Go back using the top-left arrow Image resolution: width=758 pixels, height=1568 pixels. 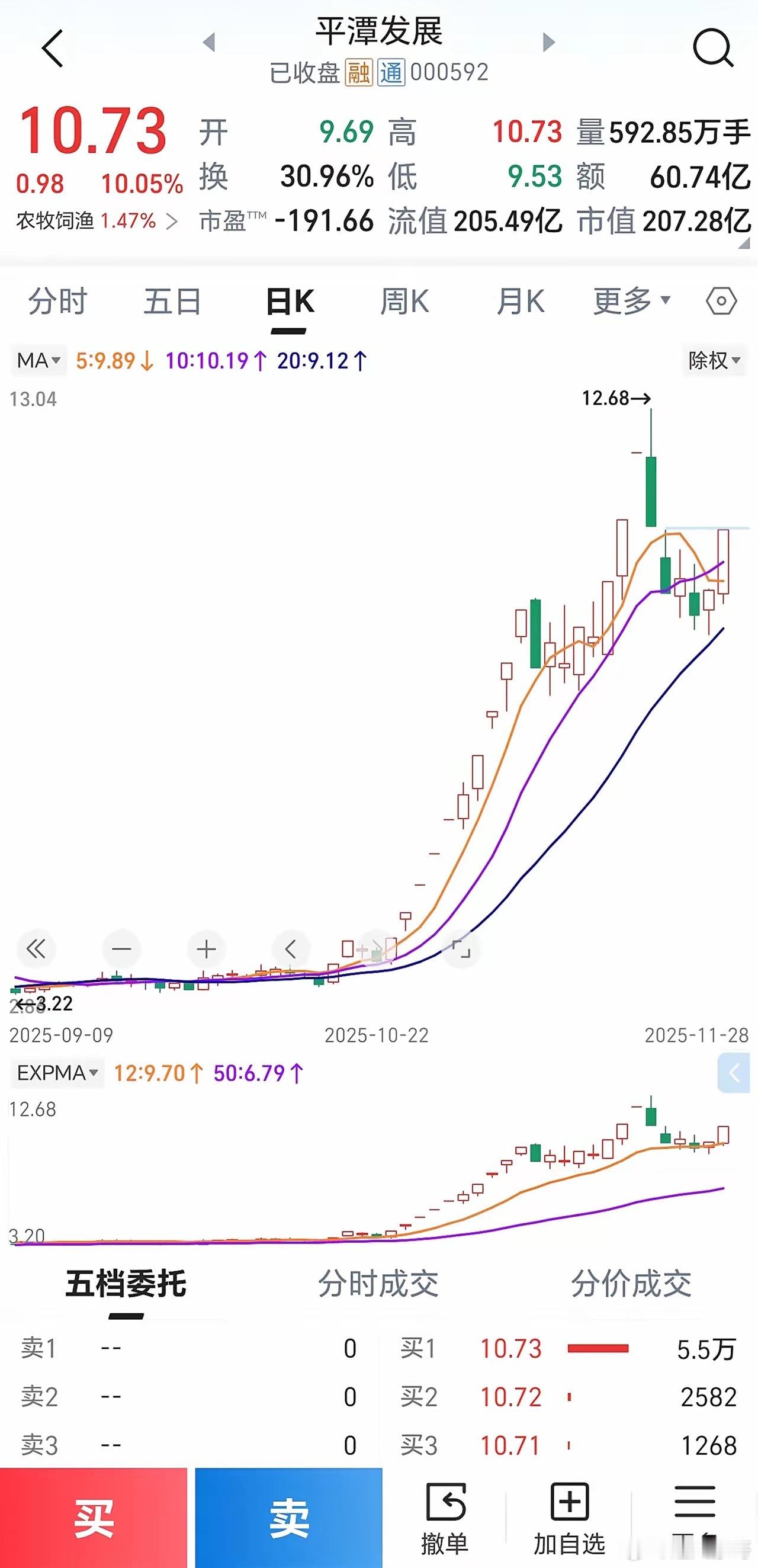[53, 48]
